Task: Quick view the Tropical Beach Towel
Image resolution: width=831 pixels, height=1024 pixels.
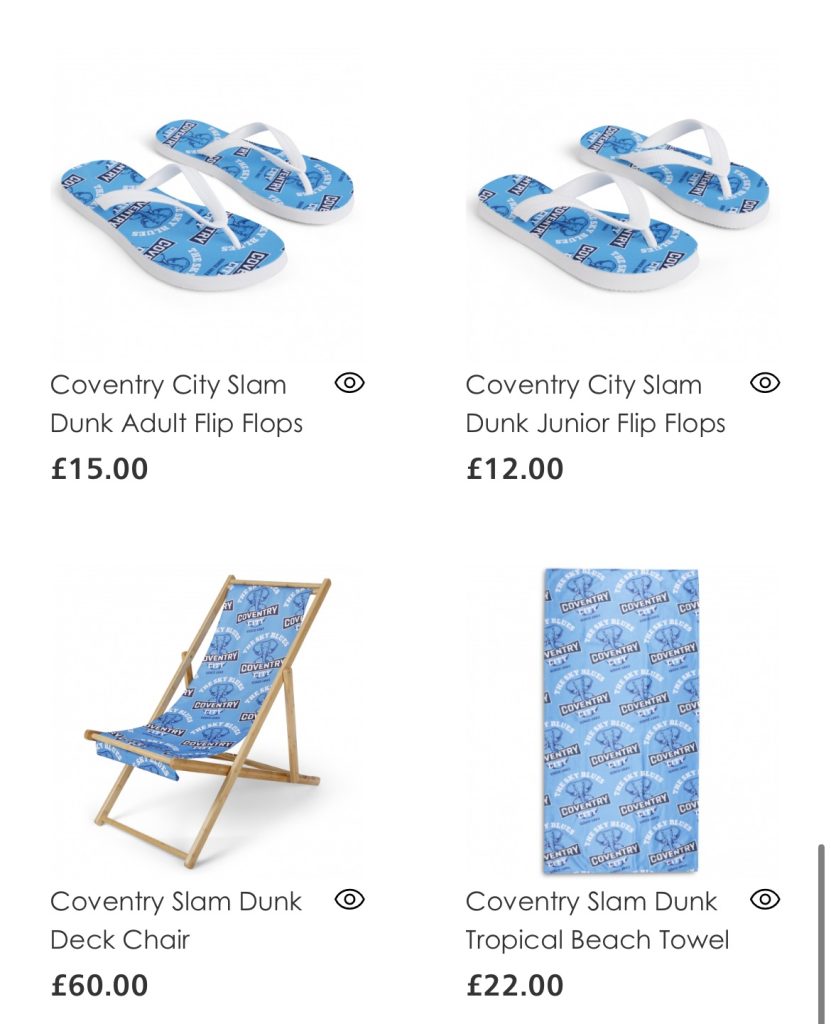Action: coord(764,899)
